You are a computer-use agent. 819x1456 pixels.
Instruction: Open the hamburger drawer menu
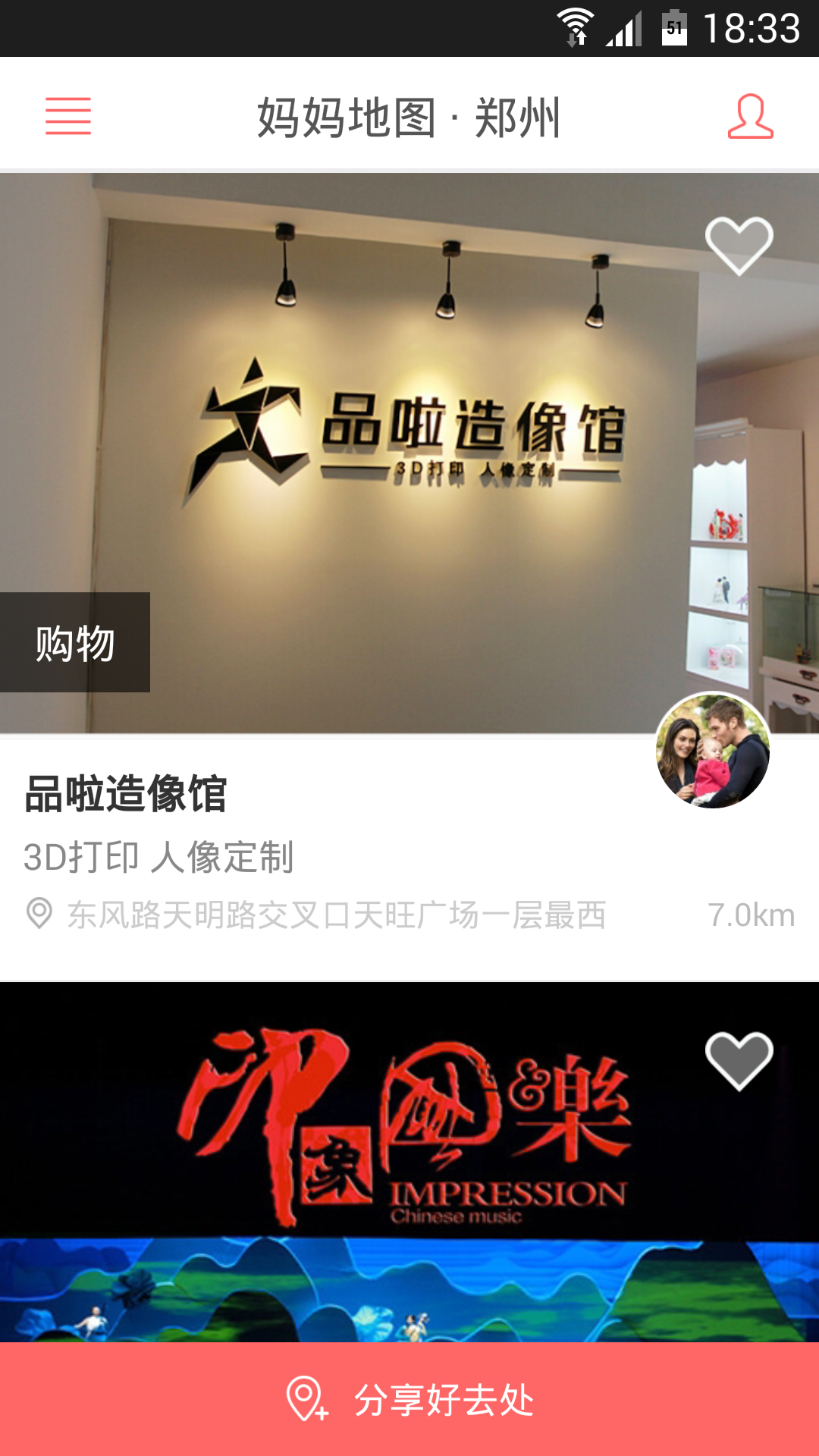(68, 116)
